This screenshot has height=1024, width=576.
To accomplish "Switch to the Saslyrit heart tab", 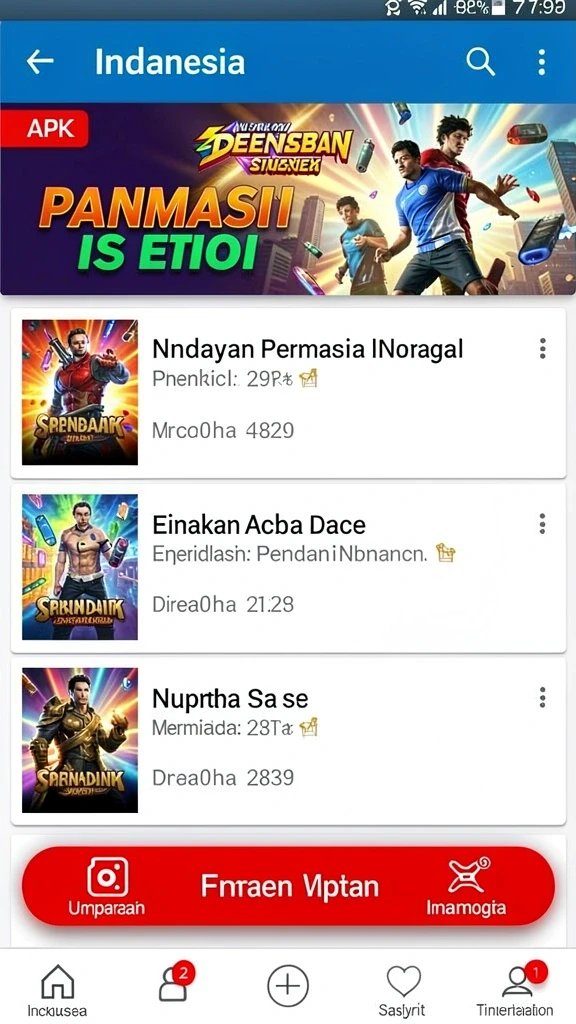I will pos(403,990).
